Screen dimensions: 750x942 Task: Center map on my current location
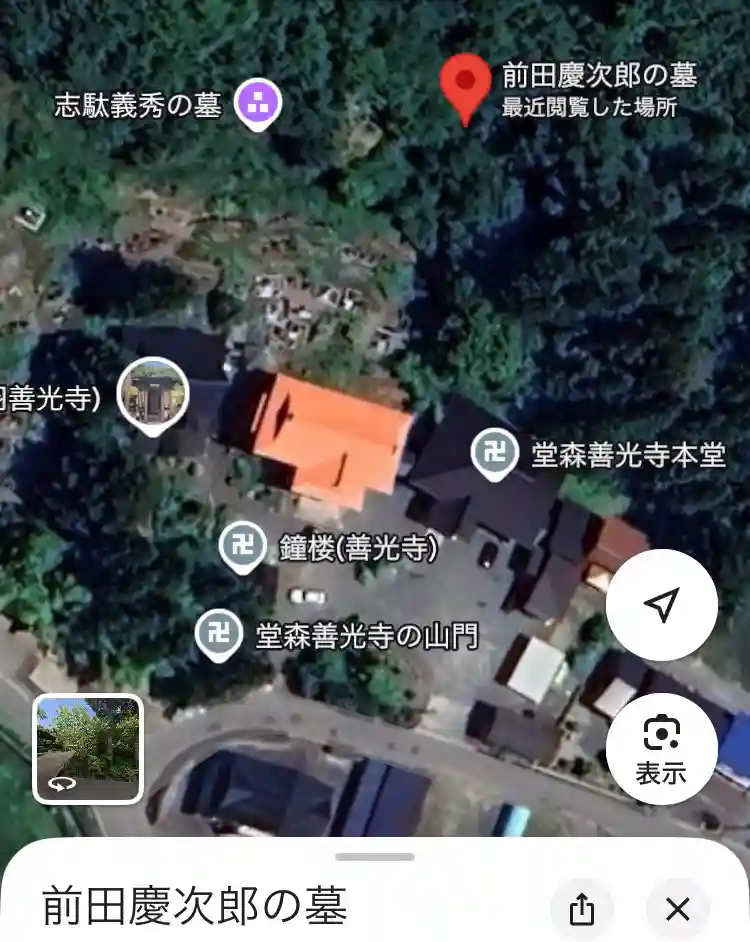[661, 604]
